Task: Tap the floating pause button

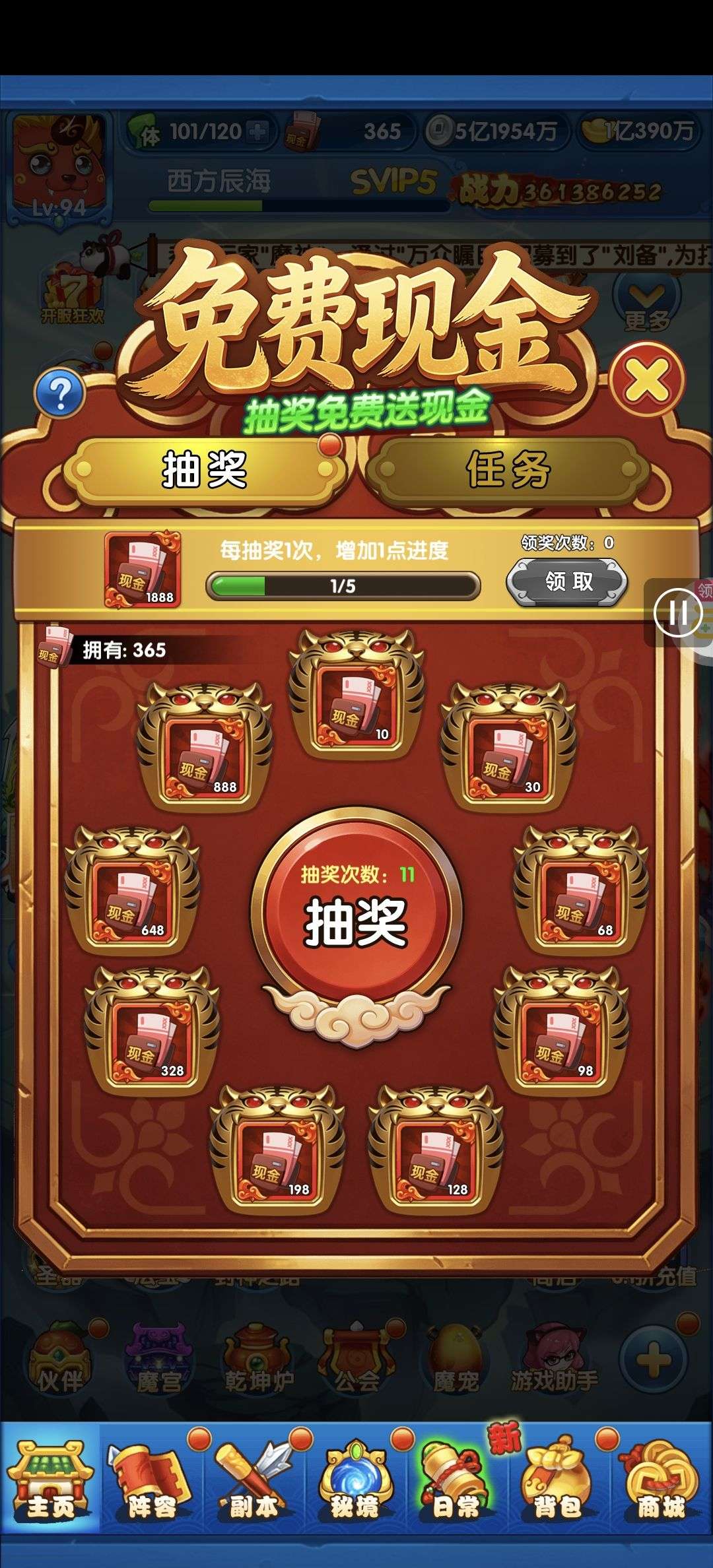Action: (x=677, y=614)
